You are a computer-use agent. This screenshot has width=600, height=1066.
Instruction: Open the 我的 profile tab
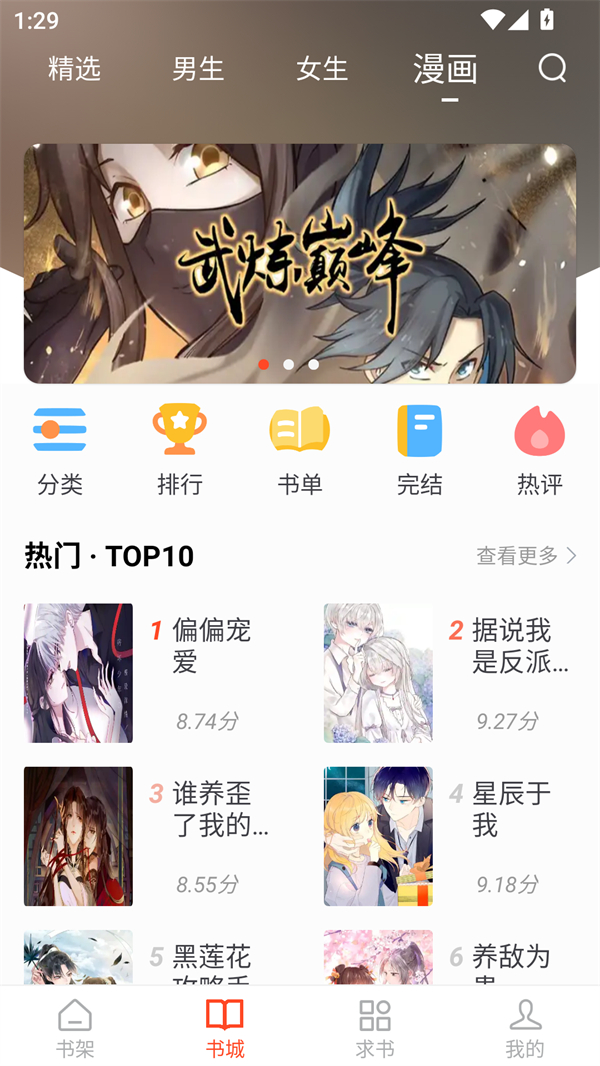click(525, 1027)
